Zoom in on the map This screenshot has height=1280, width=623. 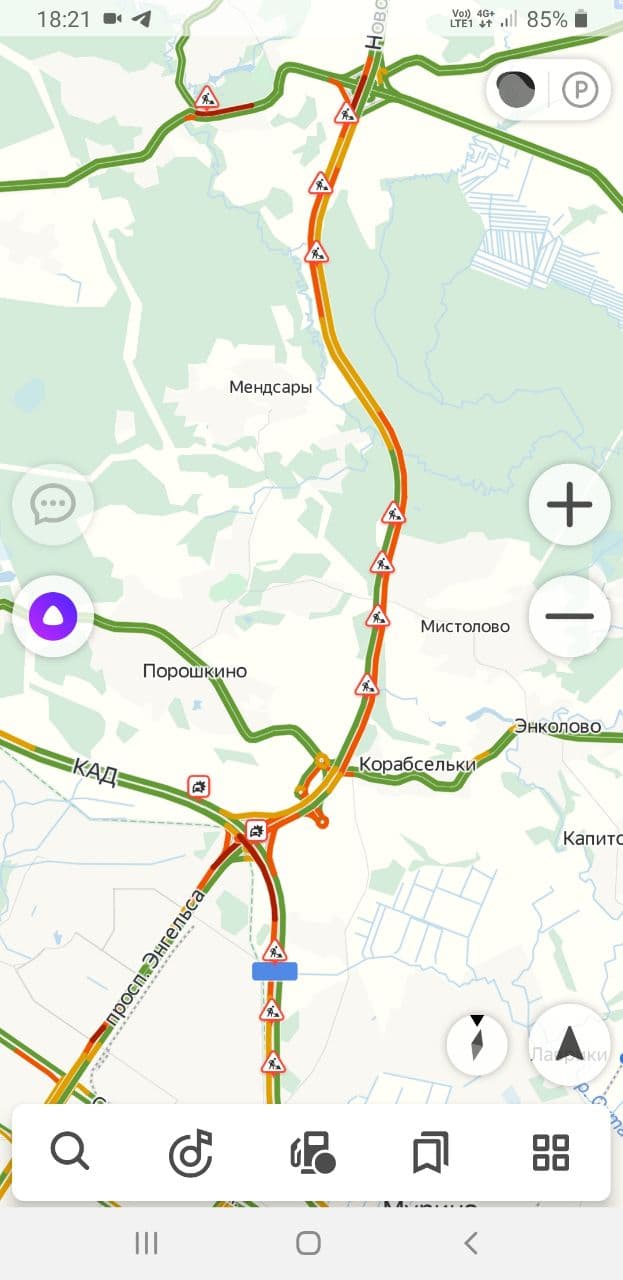pyautogui.click(x=569, y=505)
